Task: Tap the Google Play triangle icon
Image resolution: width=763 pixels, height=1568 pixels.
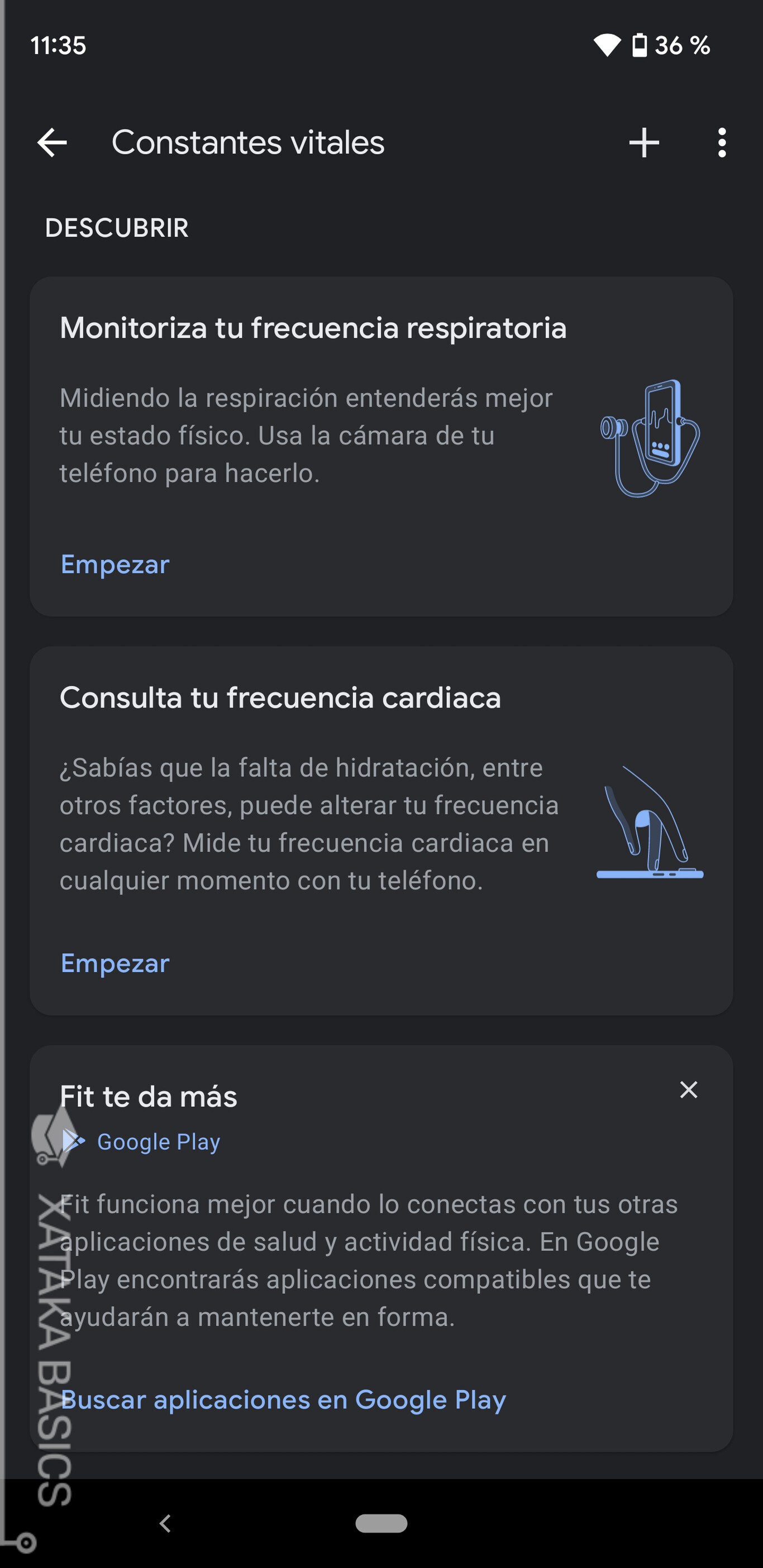Action: (74, 1141)
